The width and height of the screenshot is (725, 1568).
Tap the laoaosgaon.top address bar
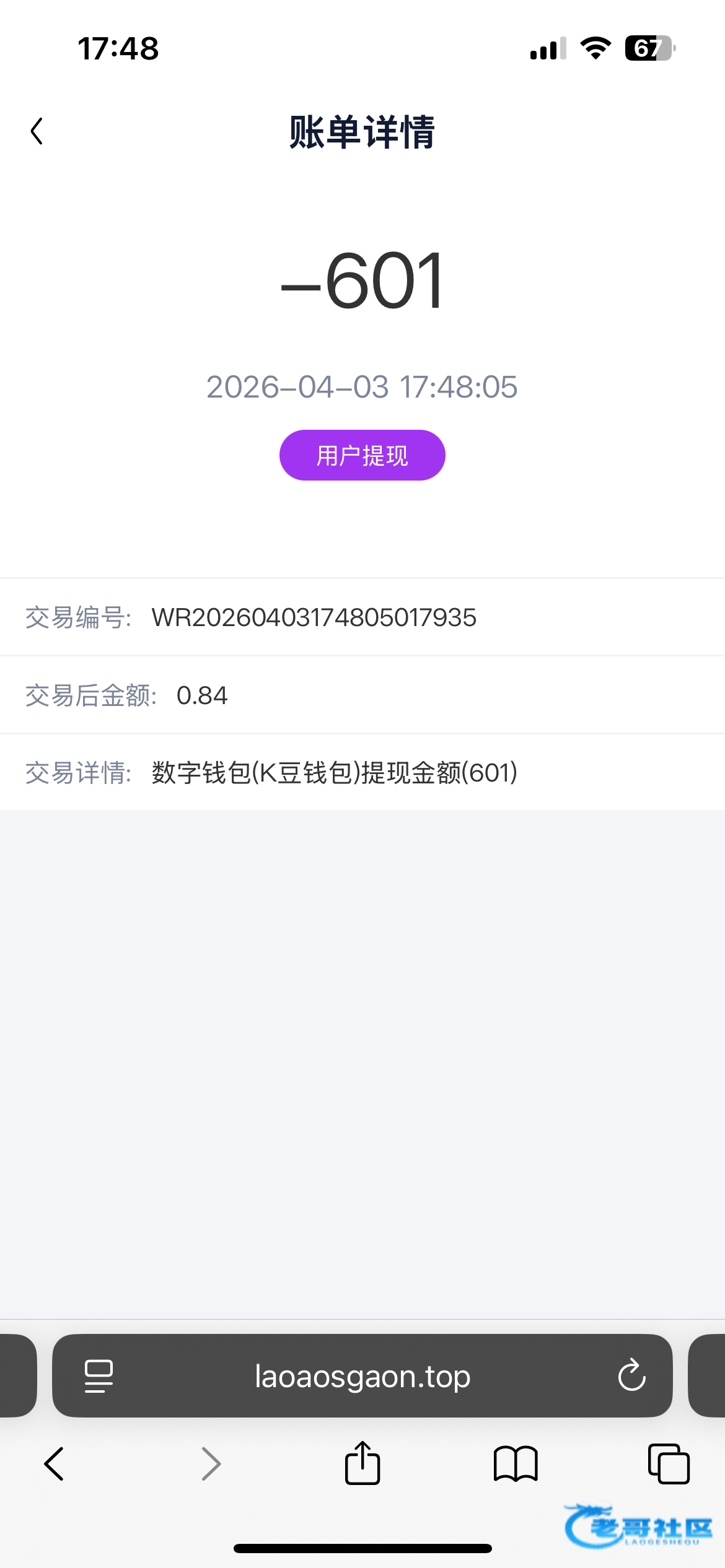click(x=362, y=1376)
